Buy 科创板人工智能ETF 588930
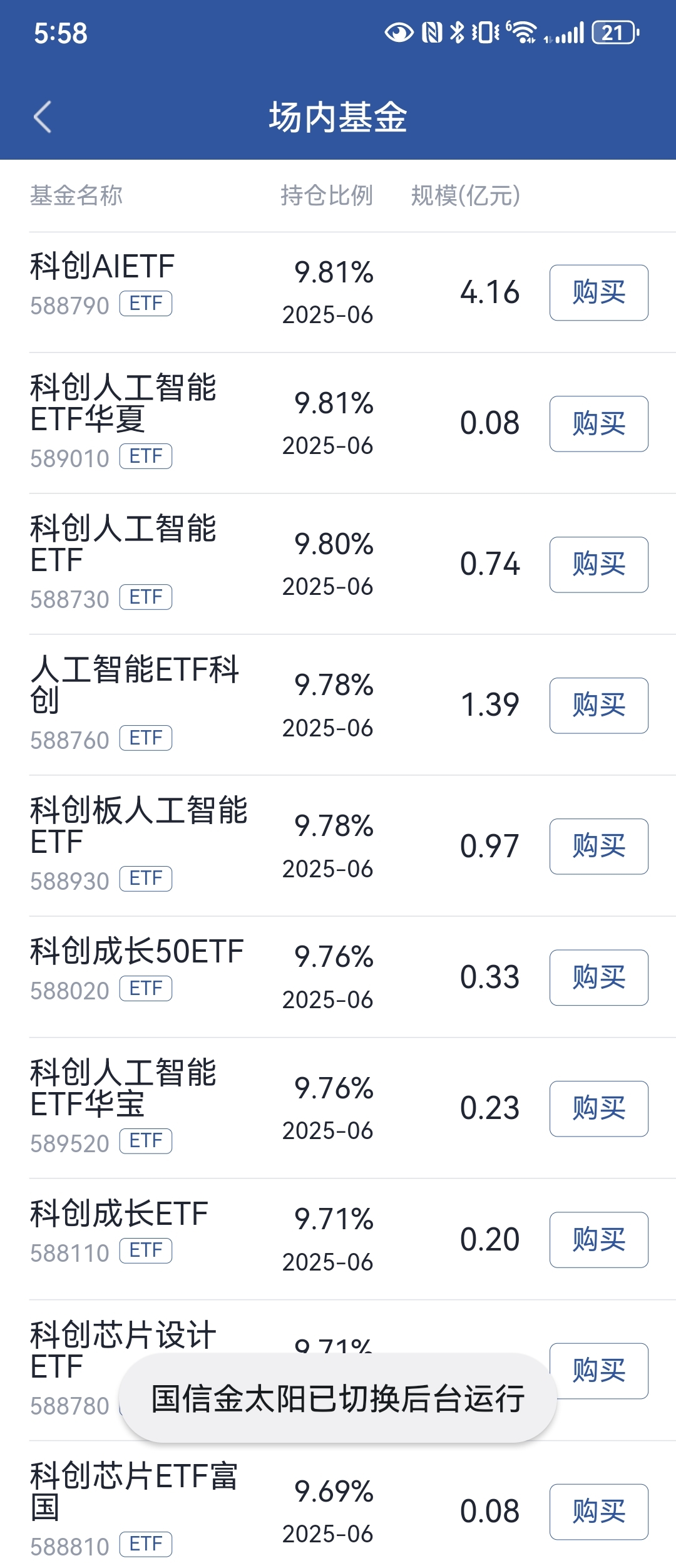Screen dimensions: 676x1568 [598, 847]
